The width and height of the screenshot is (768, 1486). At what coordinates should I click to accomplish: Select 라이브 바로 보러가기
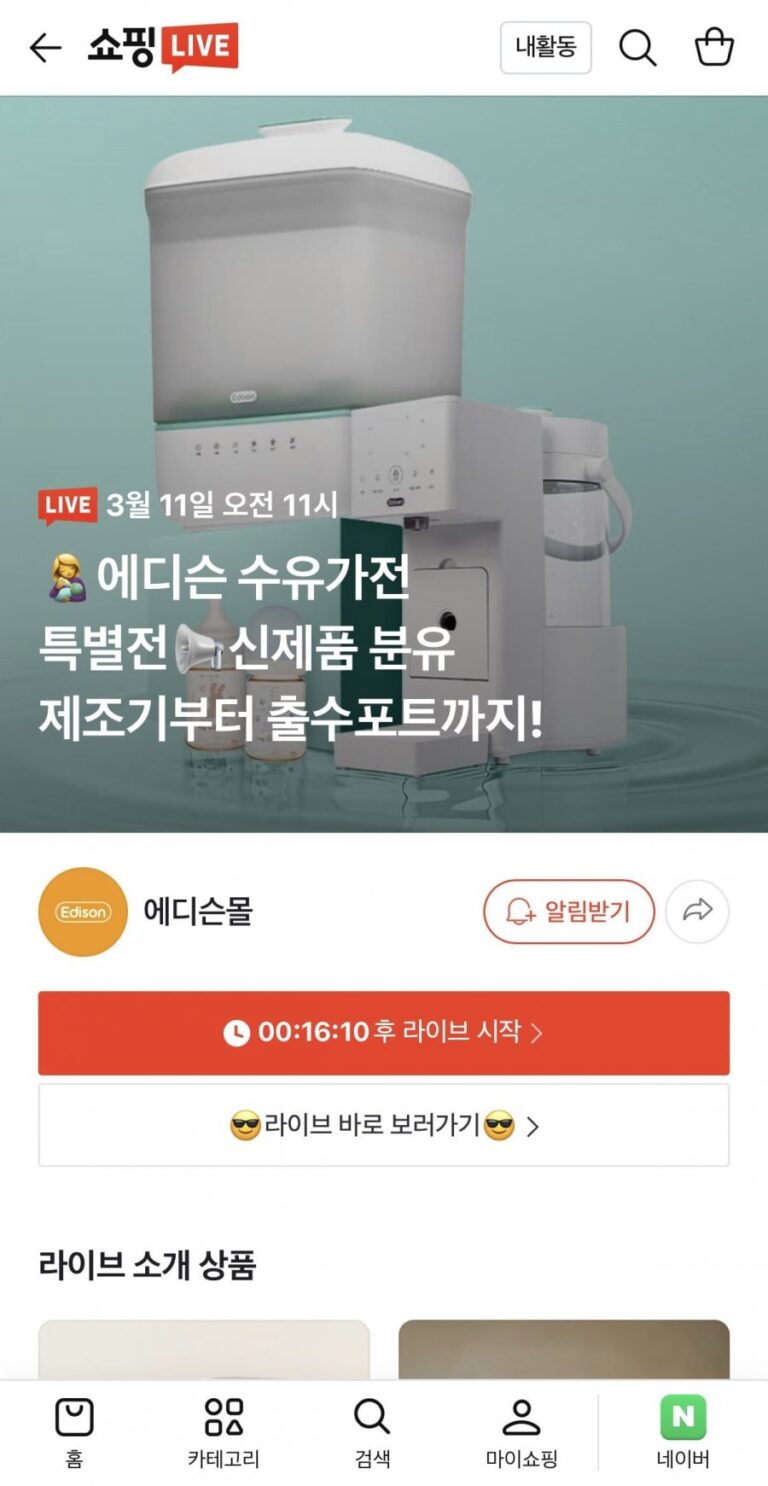point(384,1126)
